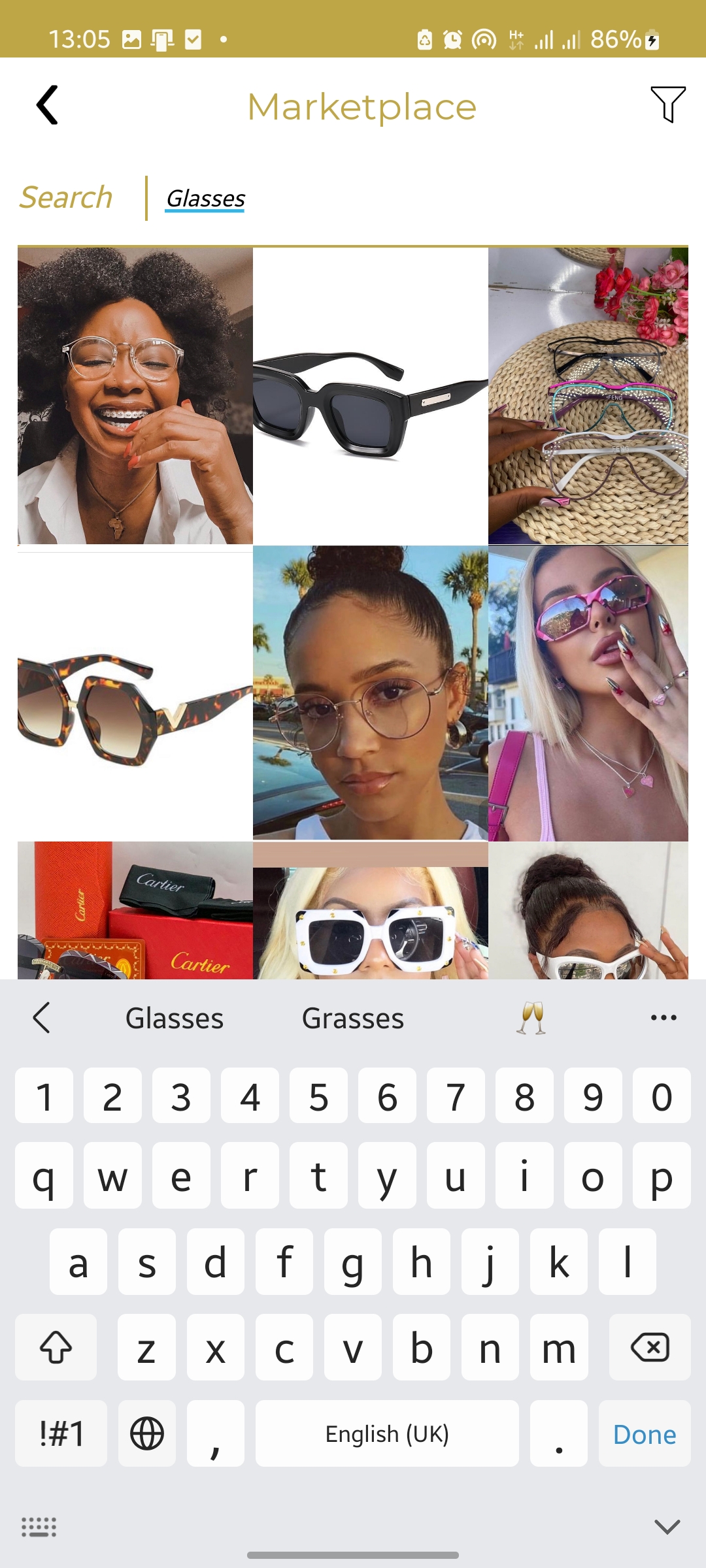Delete a character with backspace key
706x1568 pixels.
pos(650,1347)
